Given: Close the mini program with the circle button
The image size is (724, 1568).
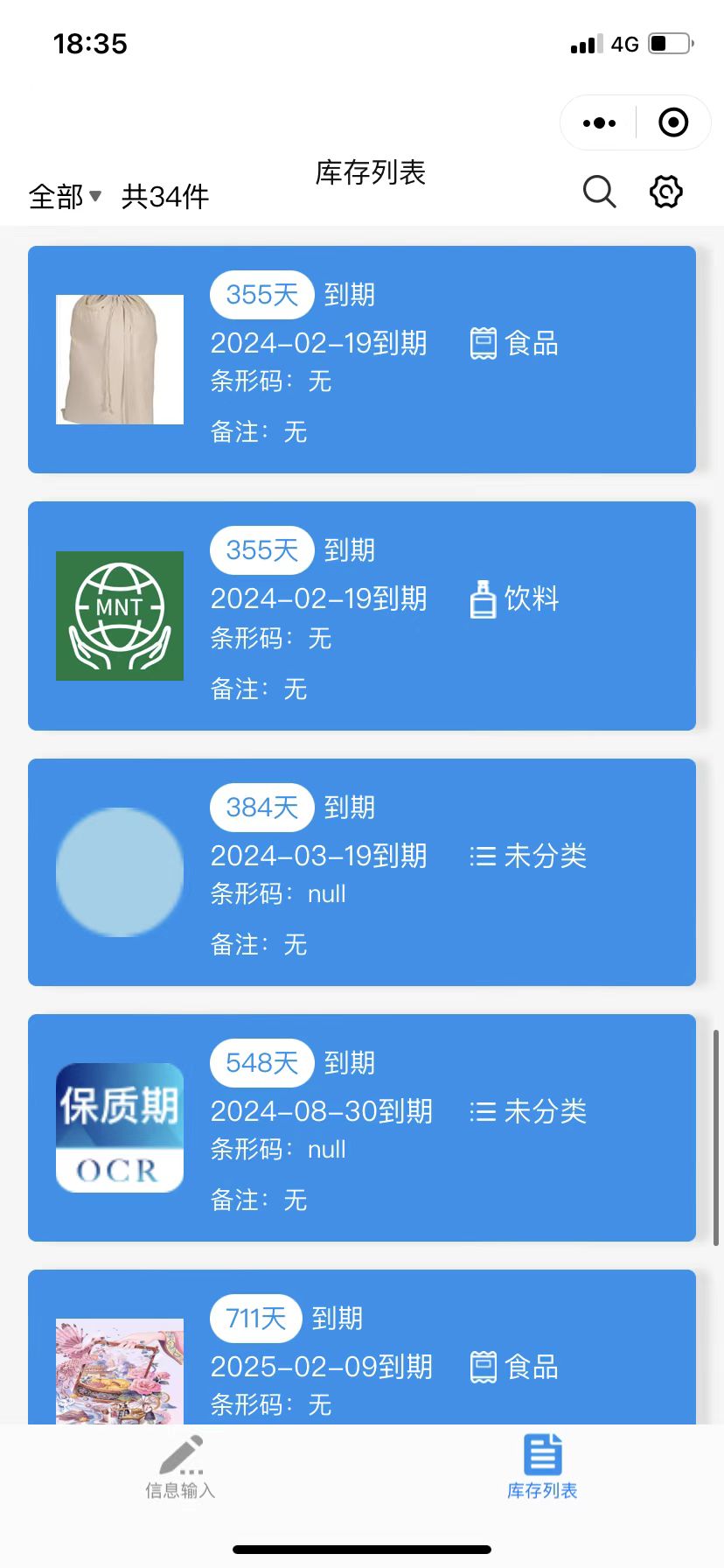Looking at the screenshot, I should click(x=672, y=123).
